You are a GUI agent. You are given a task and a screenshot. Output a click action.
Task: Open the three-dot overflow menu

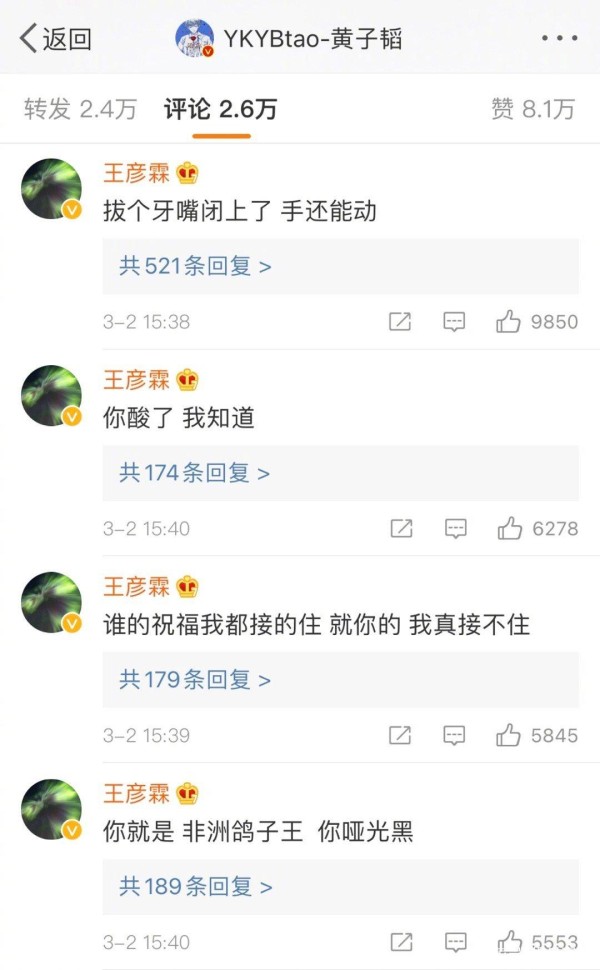click(559, 38)
